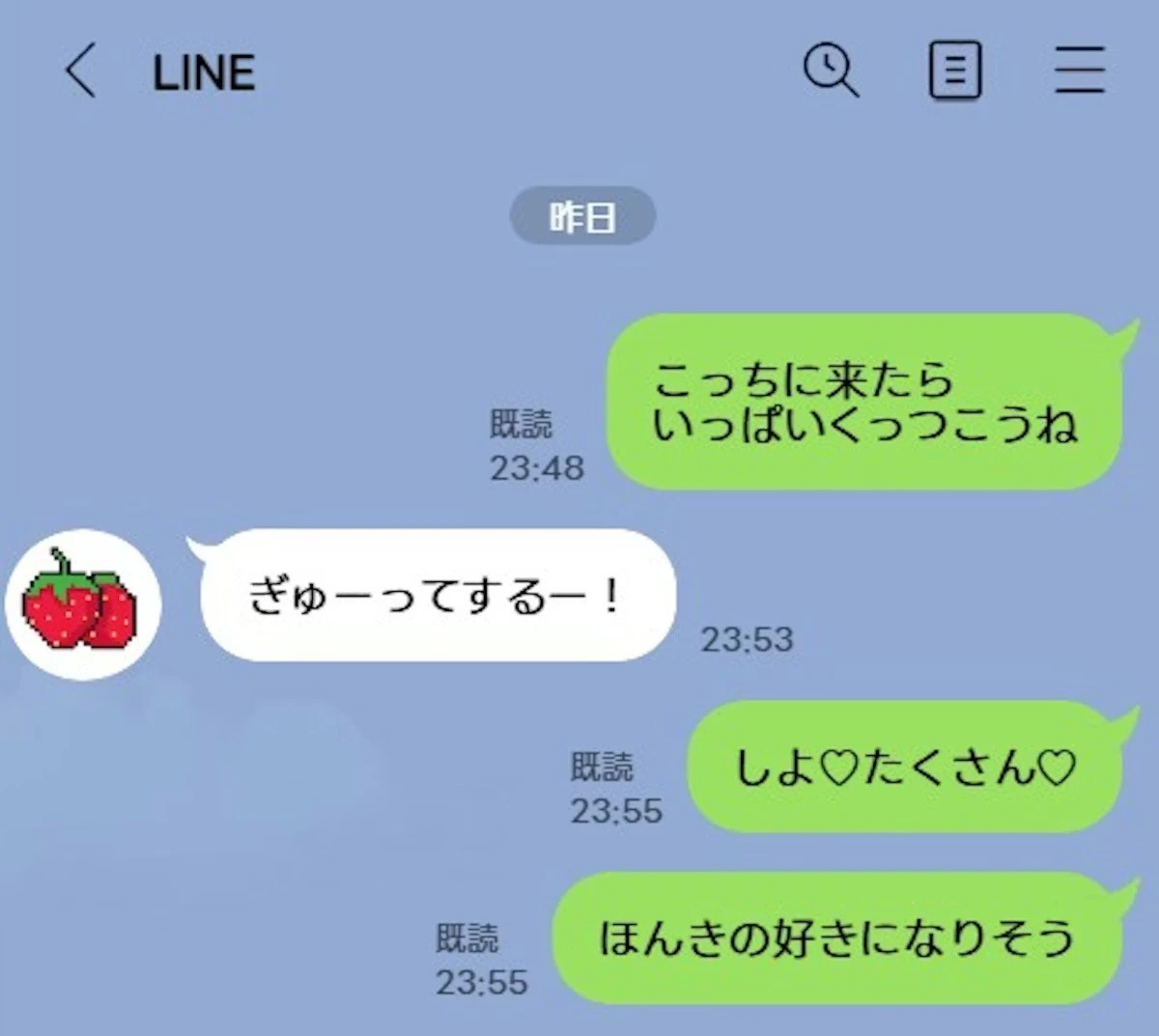The height and width of the screenshot is (1036, 1159).
Task: Open chat search with the magnifier icon
Action: pyautogui.click(x=830, y=70)
